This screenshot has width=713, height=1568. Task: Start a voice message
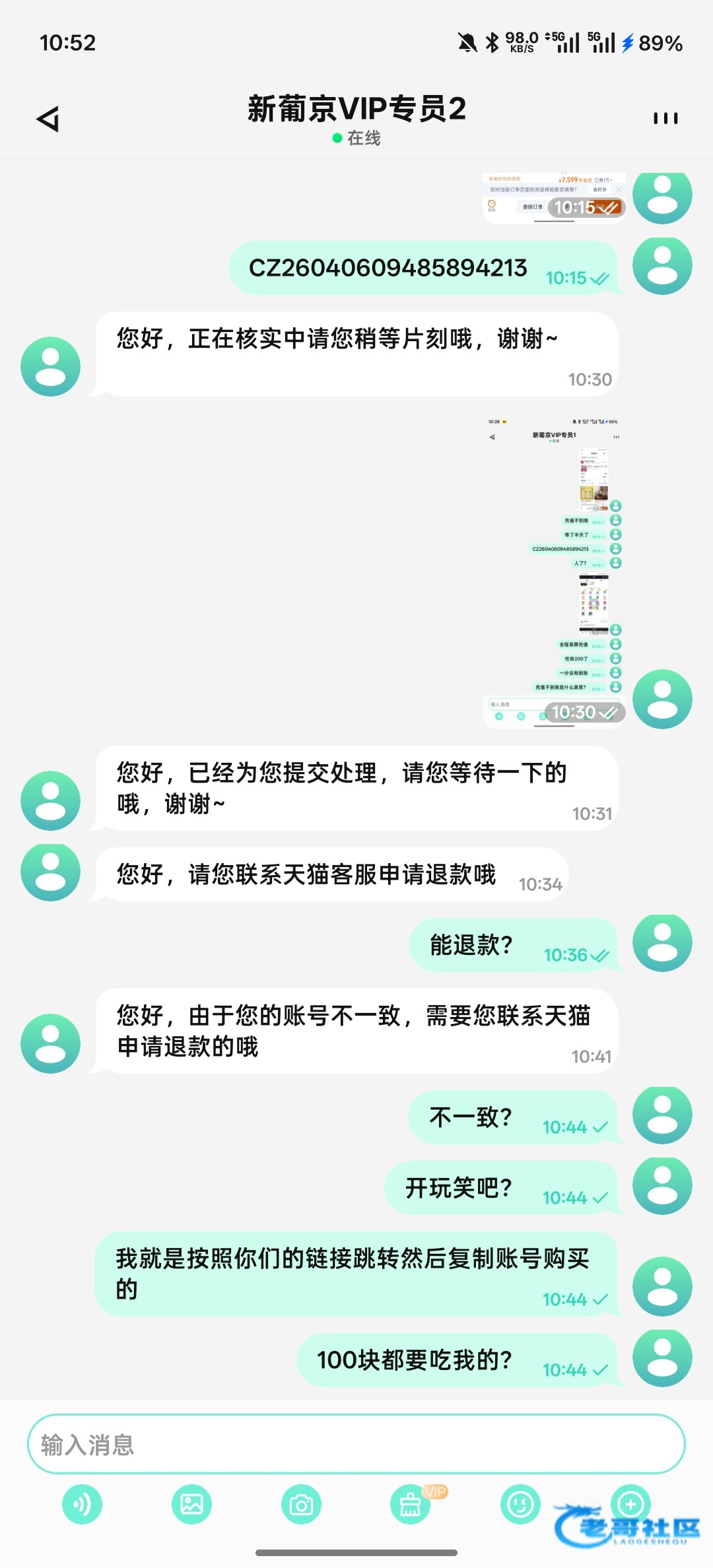coord(83,1505)
